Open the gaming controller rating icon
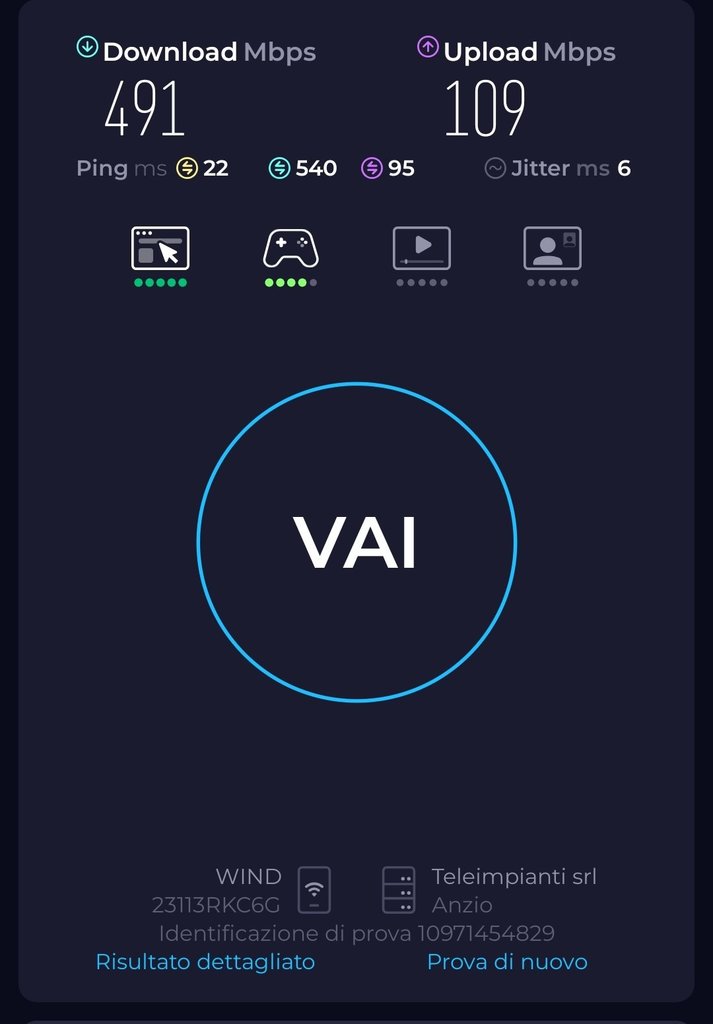The height and width of the screenshot is (1024, 713). [x=291, y=248]
